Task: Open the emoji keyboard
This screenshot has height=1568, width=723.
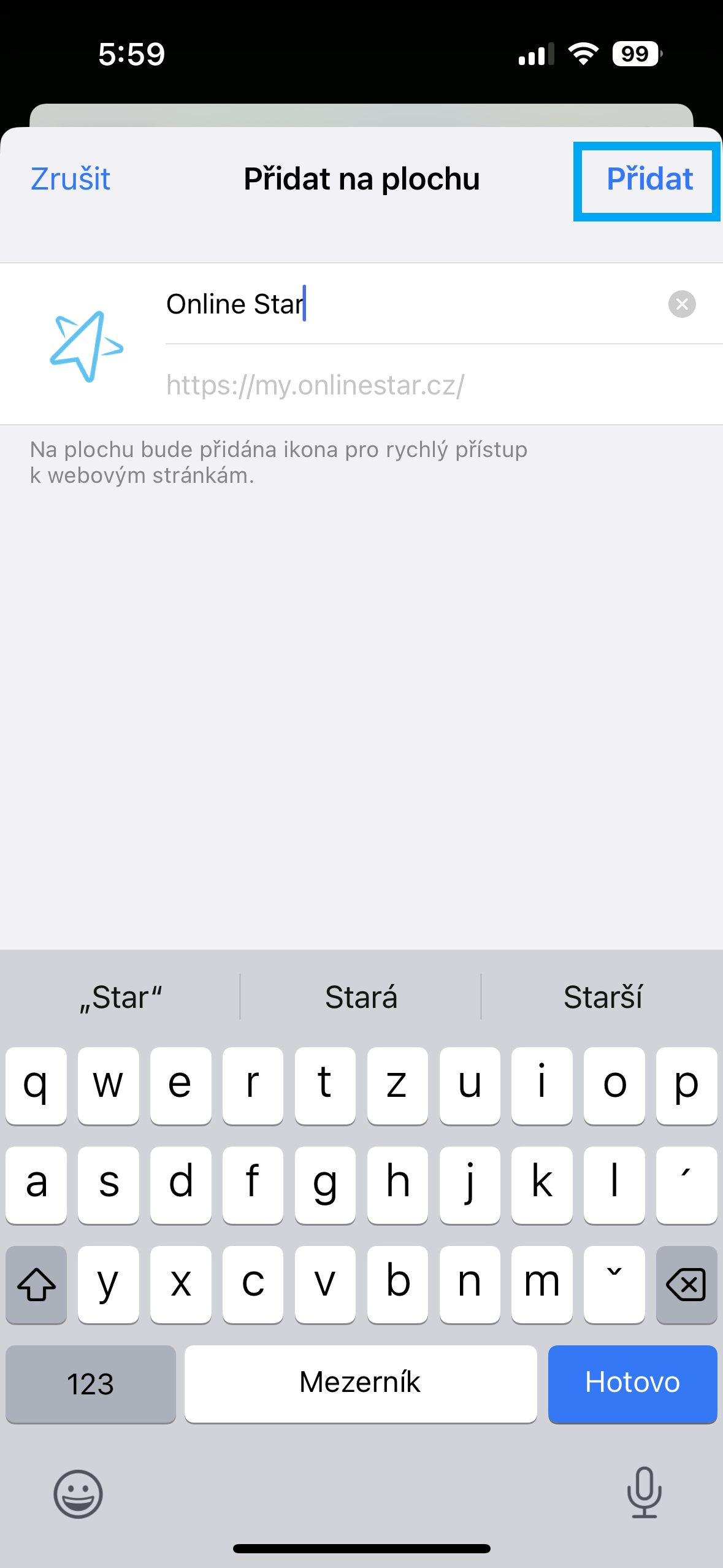Action: (x=78, y=1494)
